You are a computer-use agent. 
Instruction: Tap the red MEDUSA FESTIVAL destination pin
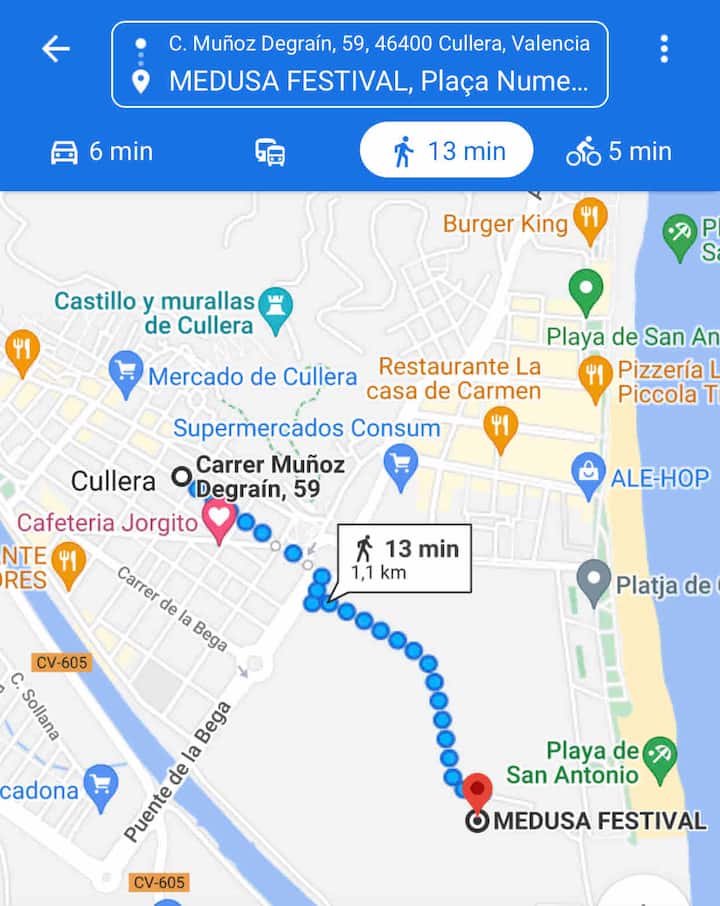click(x=478, y=790)
